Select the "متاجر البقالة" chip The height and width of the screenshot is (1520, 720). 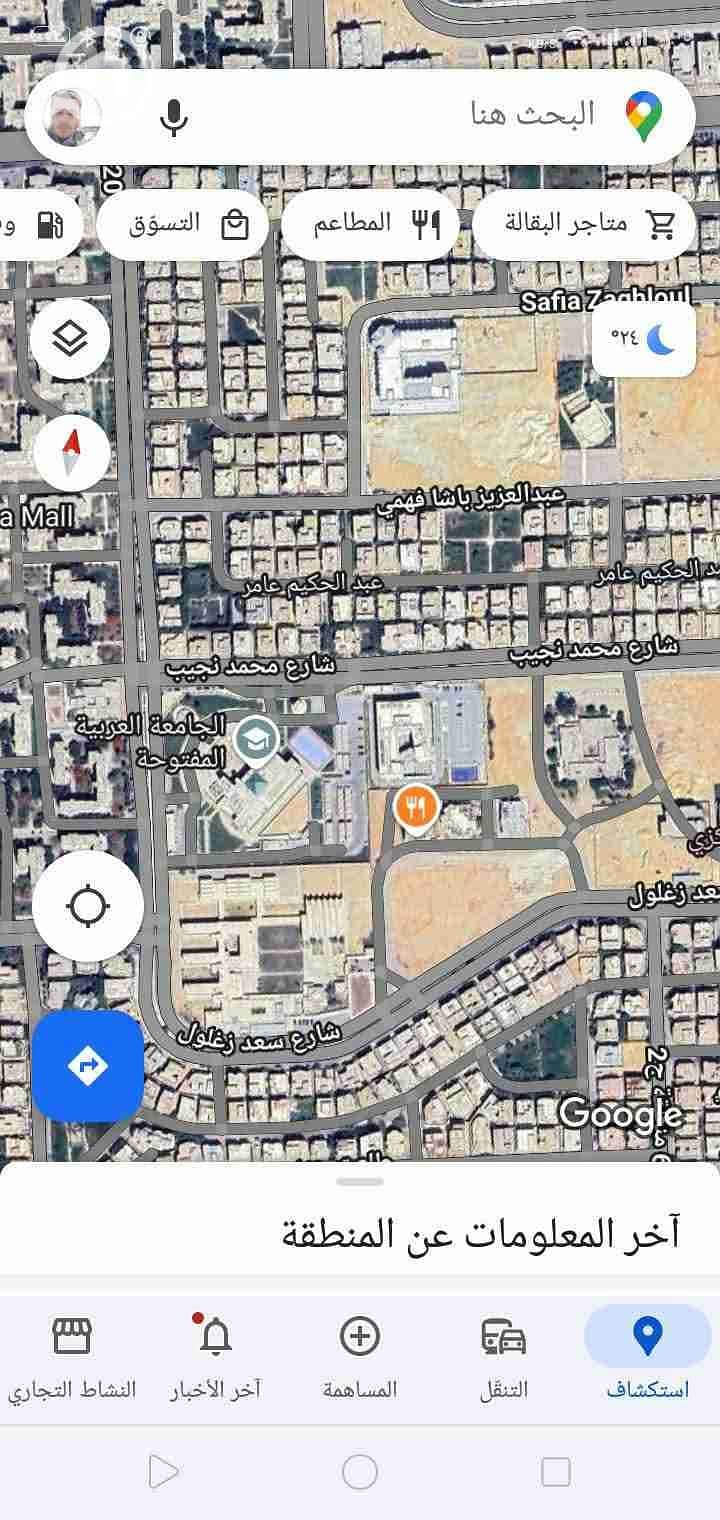(x=584, y=224)
